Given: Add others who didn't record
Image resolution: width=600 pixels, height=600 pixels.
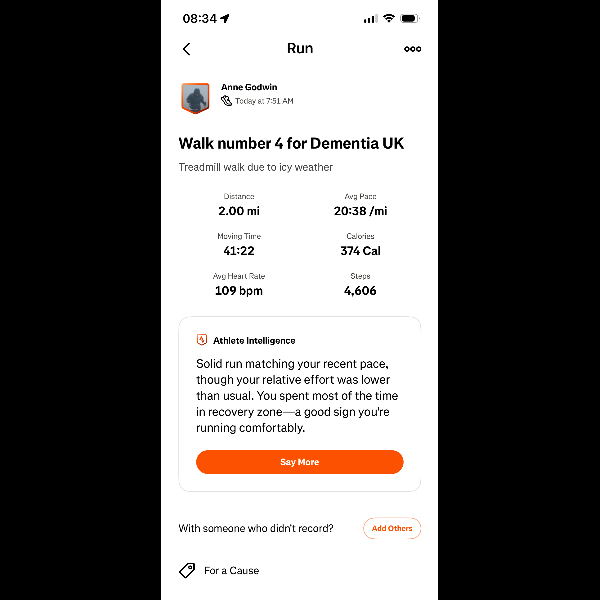Looking at the screenshot, I should [391, 528].
